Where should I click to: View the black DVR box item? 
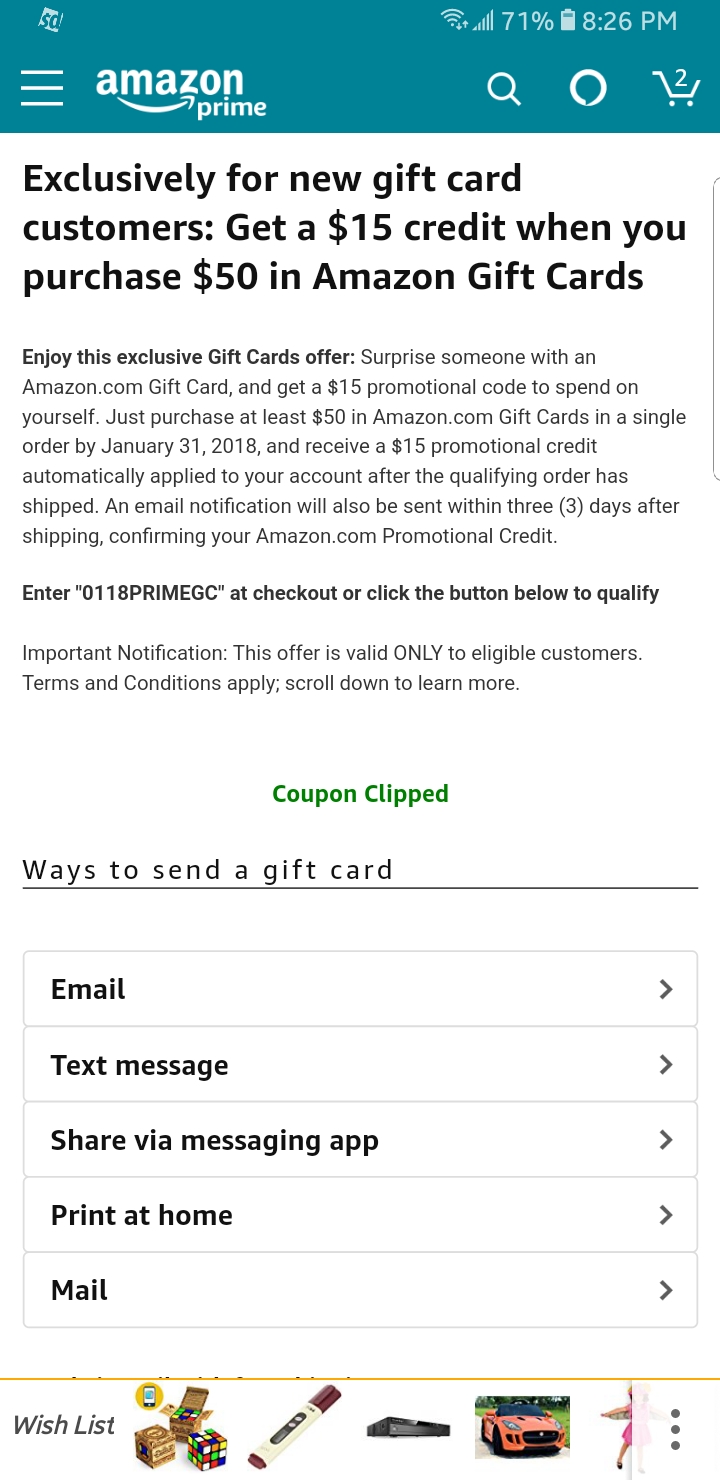click(408, 1428)
